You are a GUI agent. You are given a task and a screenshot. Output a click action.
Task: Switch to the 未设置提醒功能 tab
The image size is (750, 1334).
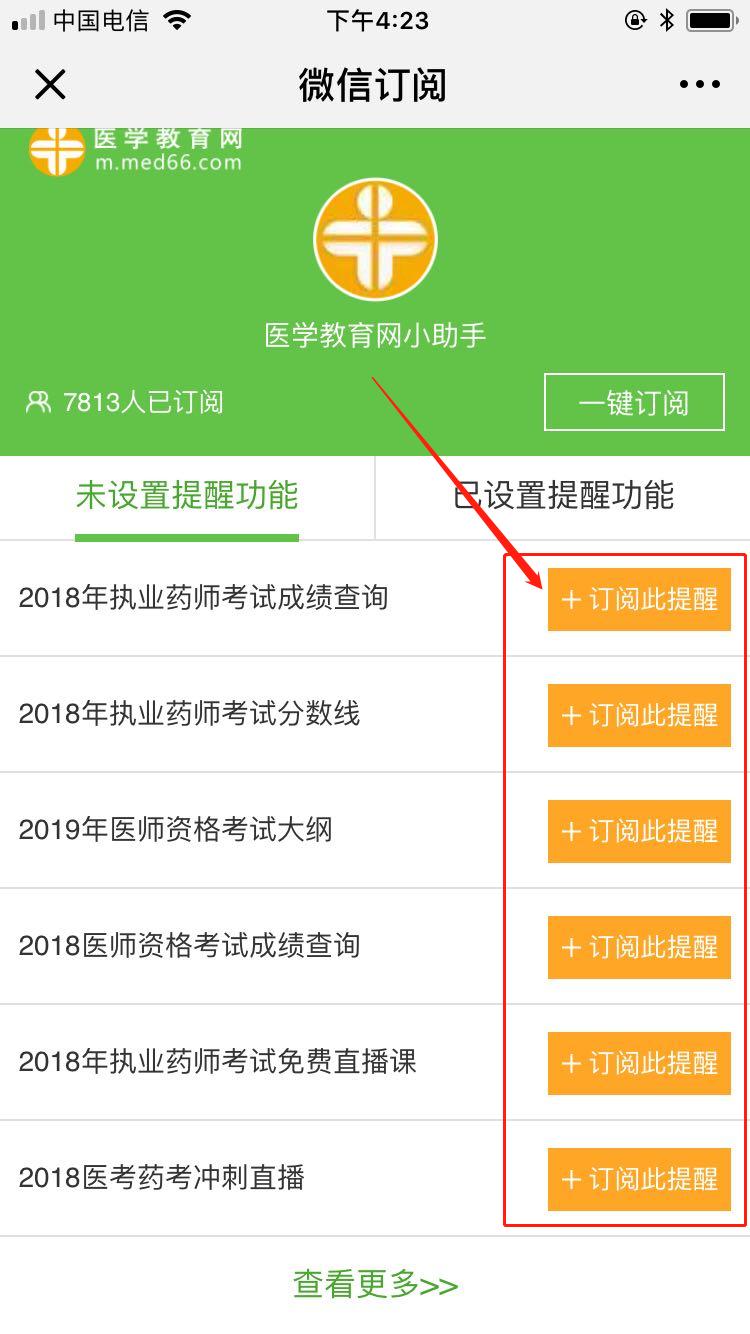pyautogui.click(x=187, y=496)
